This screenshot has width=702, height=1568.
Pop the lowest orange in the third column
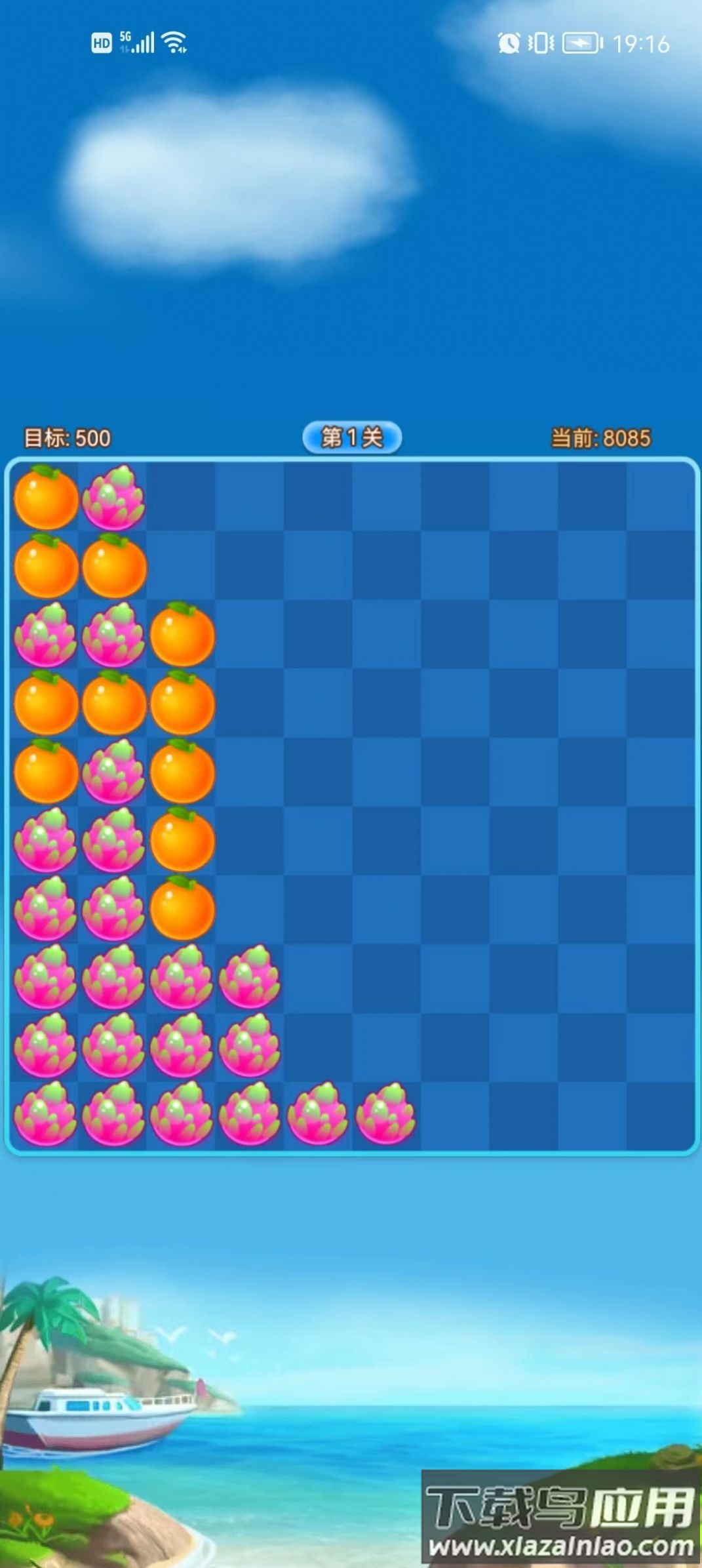coord(182,908)
